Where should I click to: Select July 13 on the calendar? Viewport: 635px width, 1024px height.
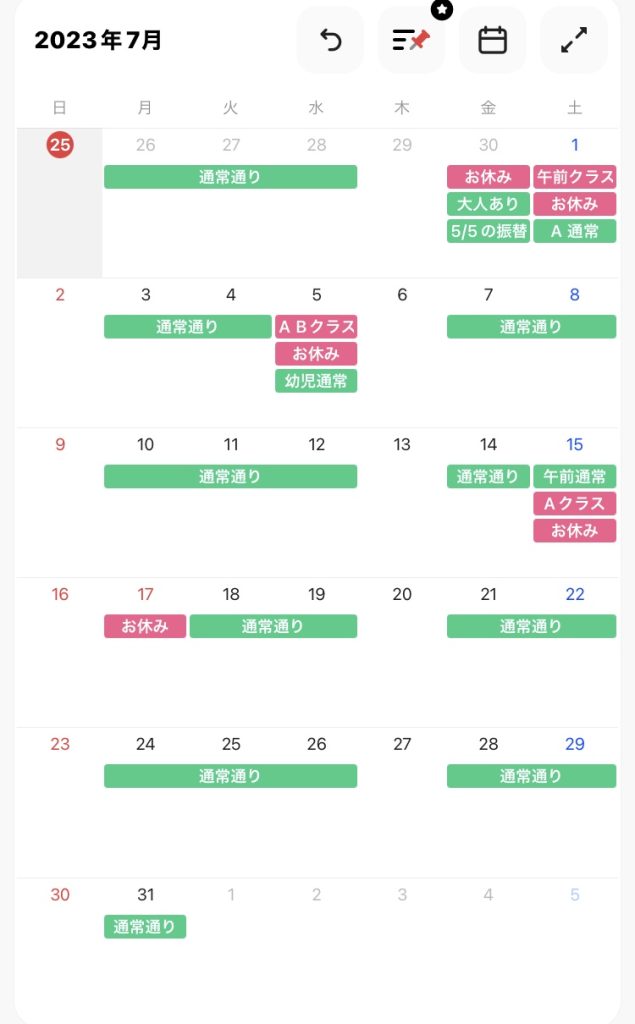402,445
